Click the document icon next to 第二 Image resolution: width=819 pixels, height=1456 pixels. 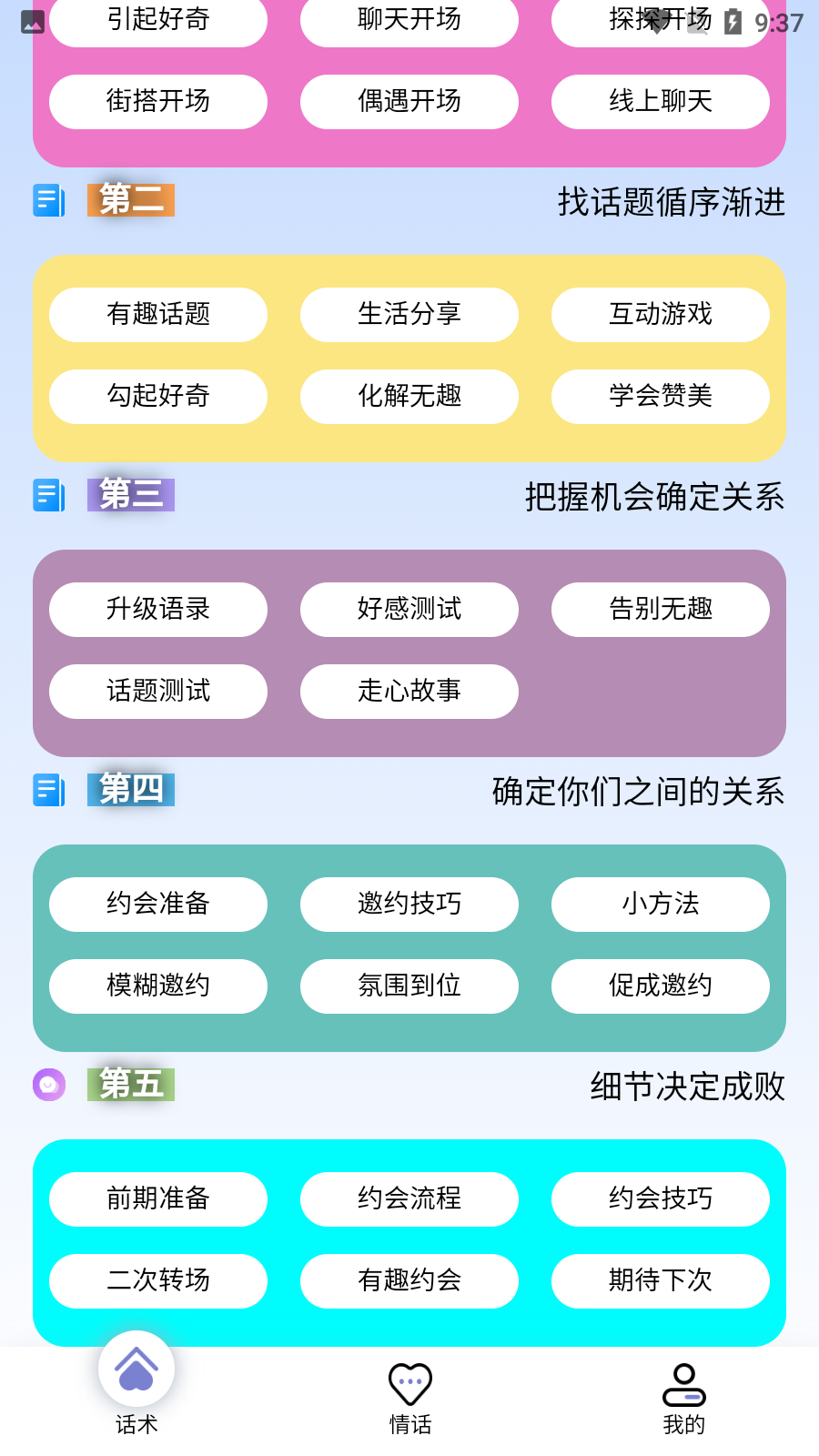coord(50,202)
